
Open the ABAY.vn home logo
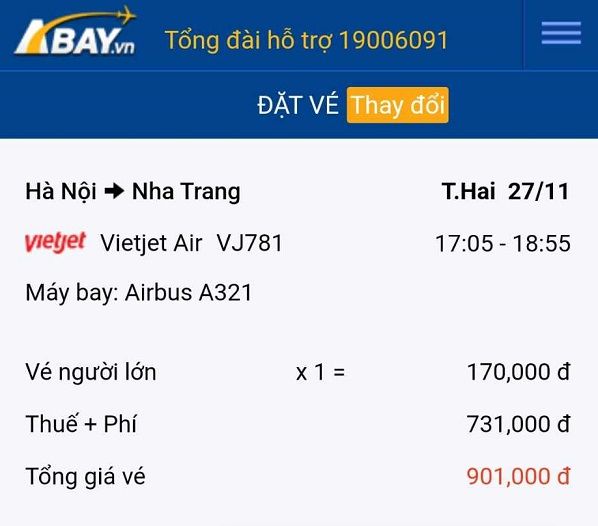click(75, 31)
